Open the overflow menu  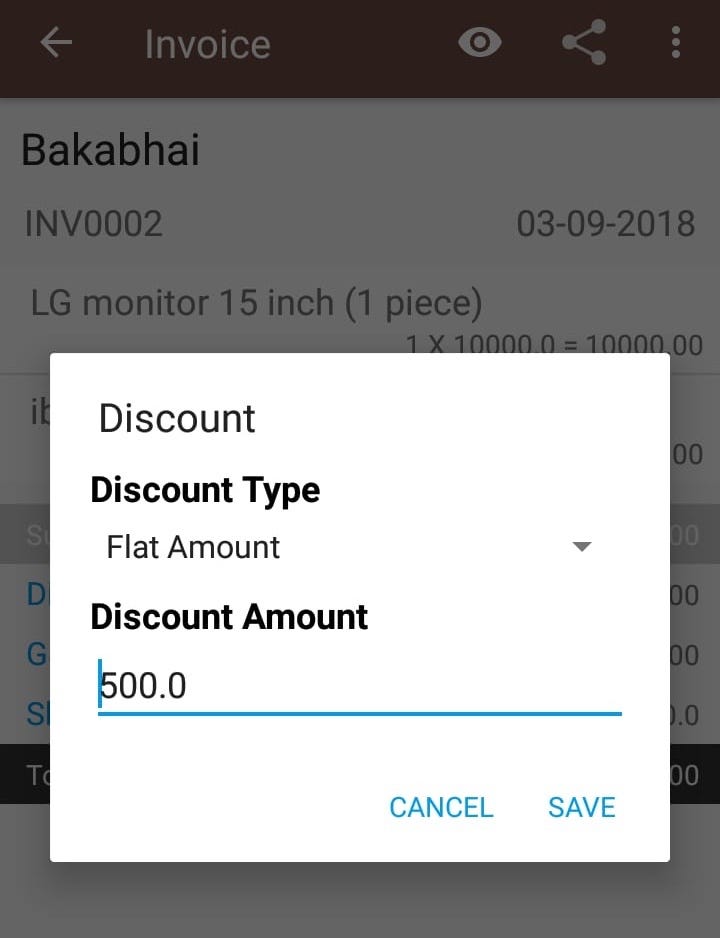tap(676, 43)
